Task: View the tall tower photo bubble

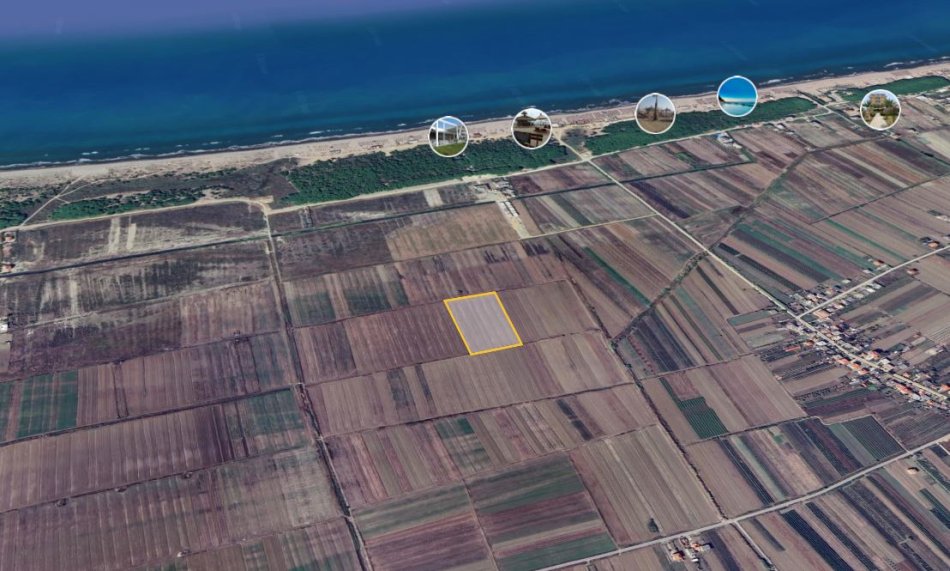Action: click(x=655, y=113)
